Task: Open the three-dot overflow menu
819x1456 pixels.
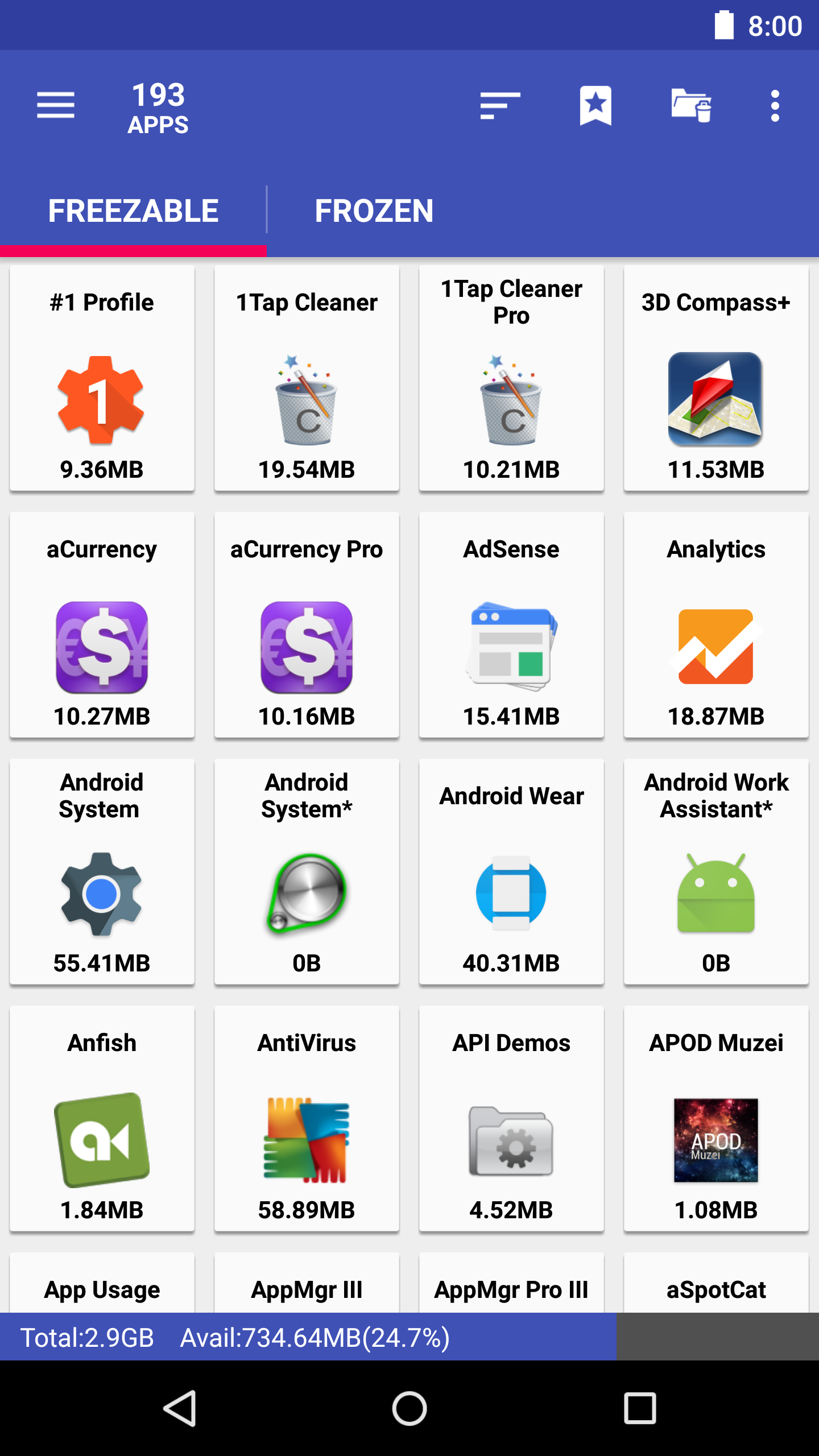Action: pyautogui.click(x=775, y=105)
